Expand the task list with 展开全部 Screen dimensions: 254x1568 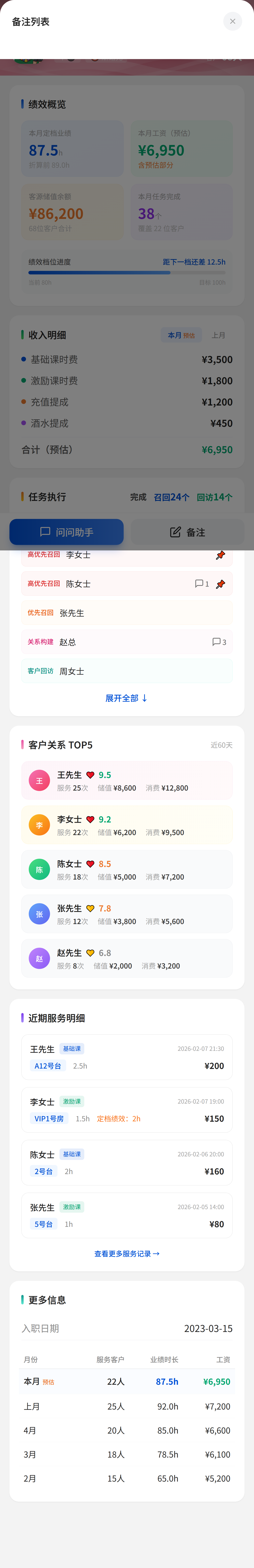point(127,698)
